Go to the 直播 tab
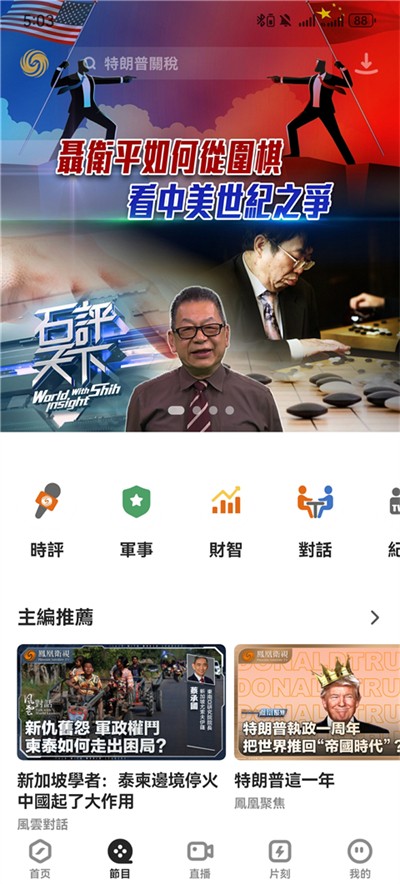 (x=200, y=859)
